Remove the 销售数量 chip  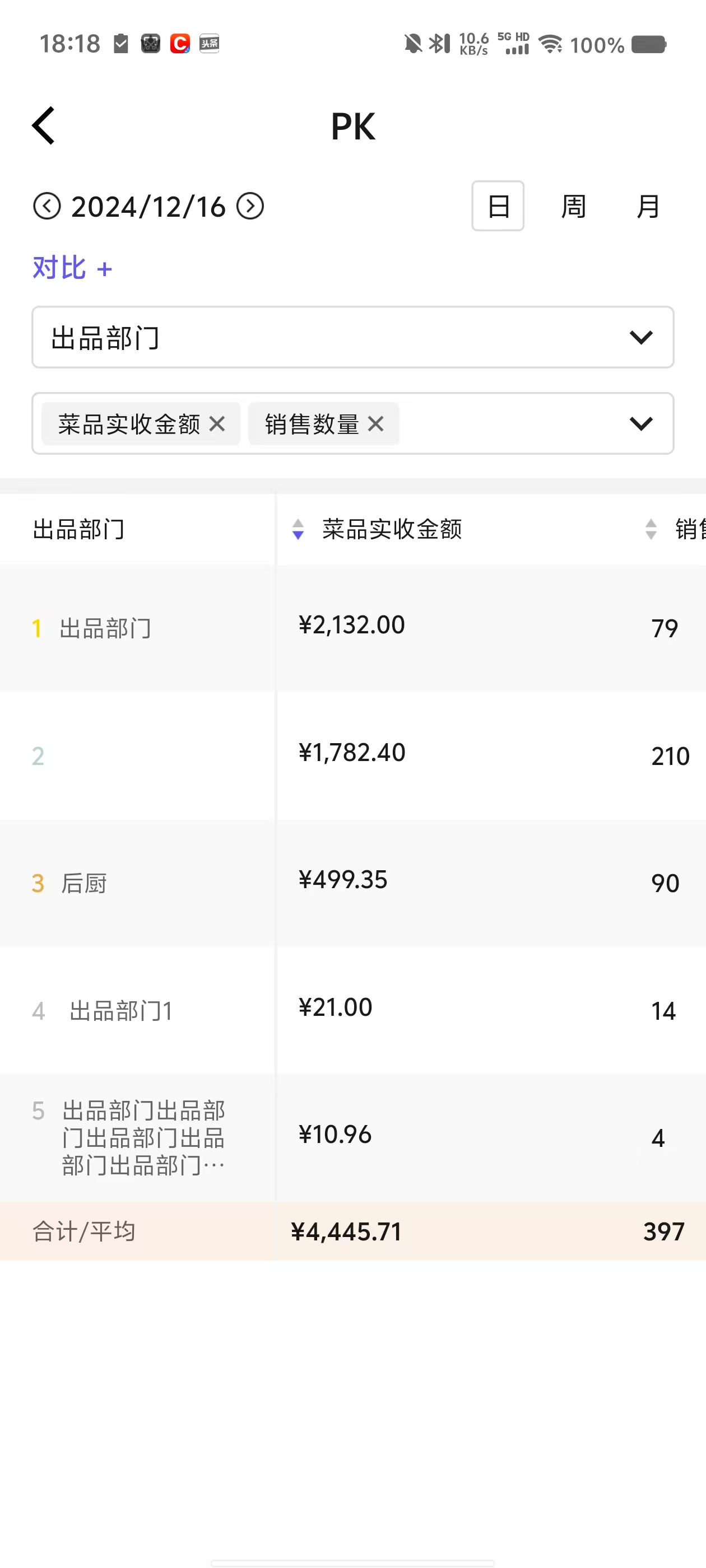click(376, 424)
